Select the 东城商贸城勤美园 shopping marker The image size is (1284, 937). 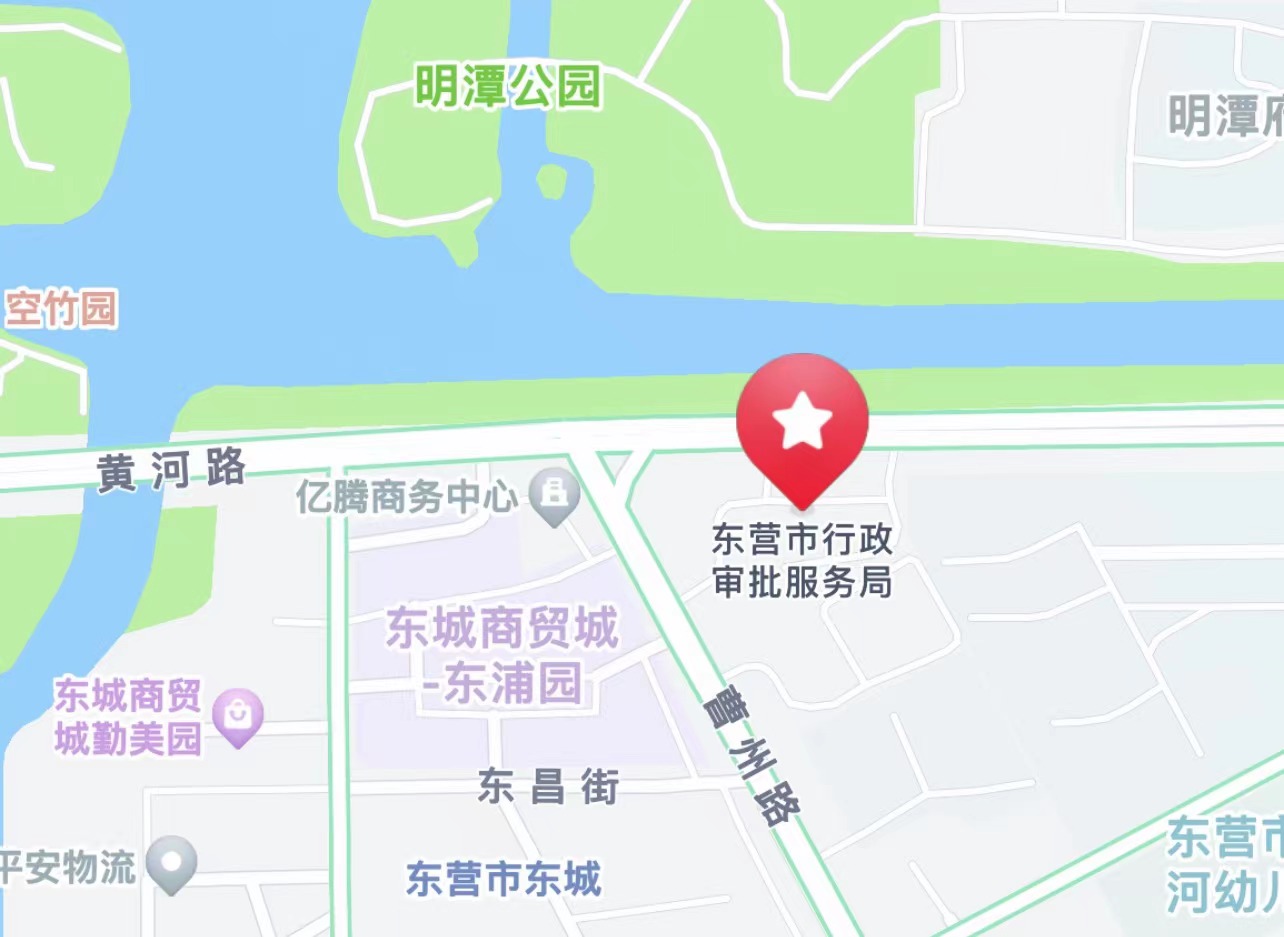238,716
